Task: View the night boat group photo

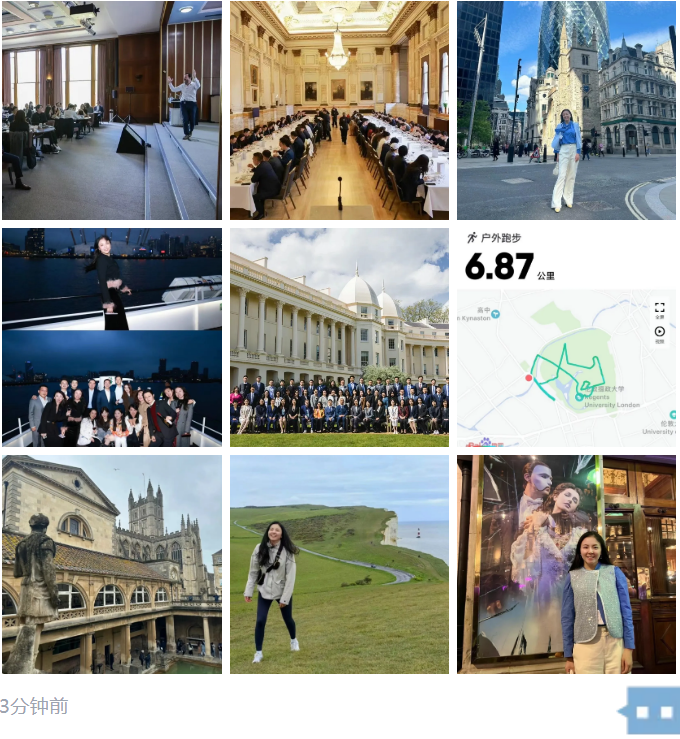Action: click(111, 337)
